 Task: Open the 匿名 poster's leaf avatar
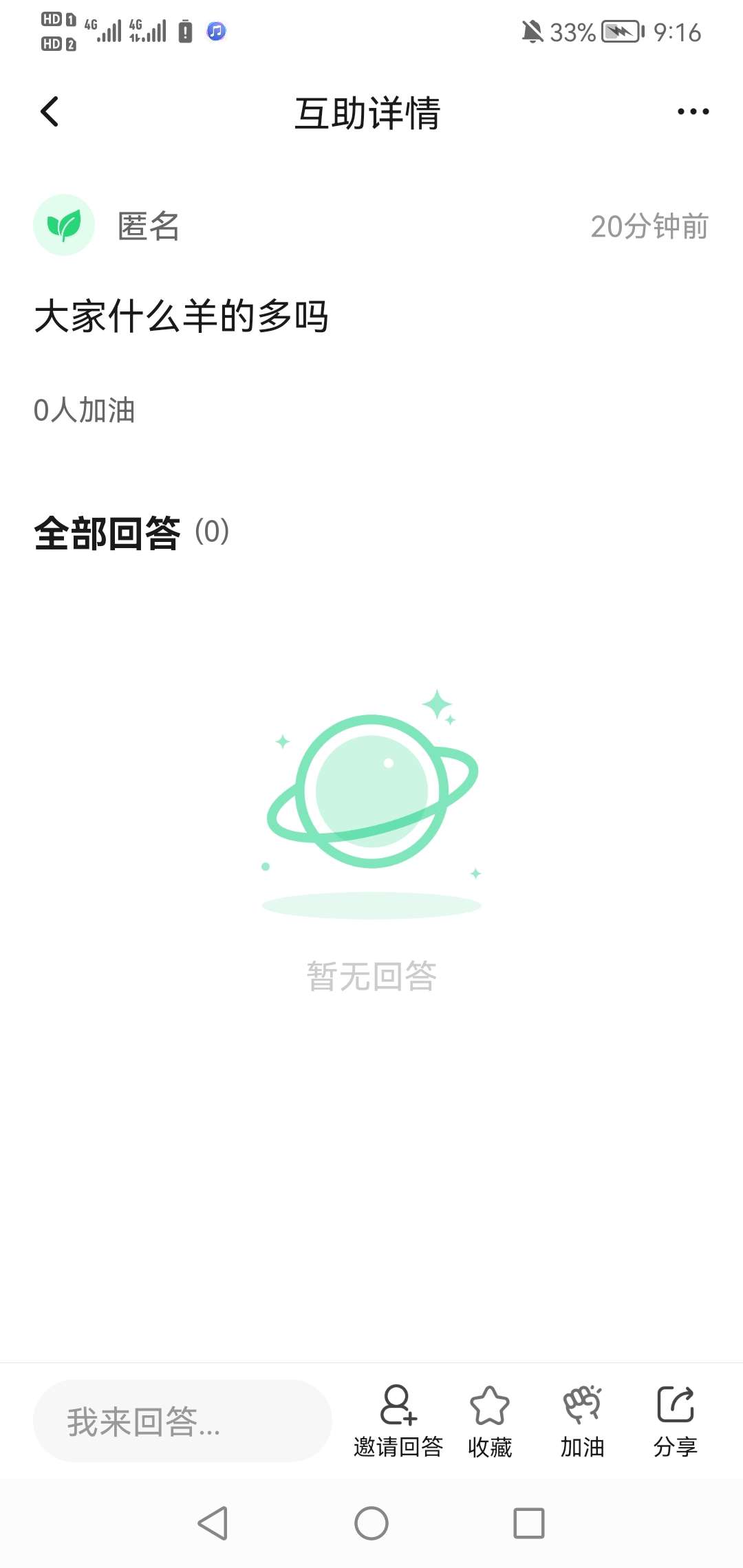(x=64, y=225)
